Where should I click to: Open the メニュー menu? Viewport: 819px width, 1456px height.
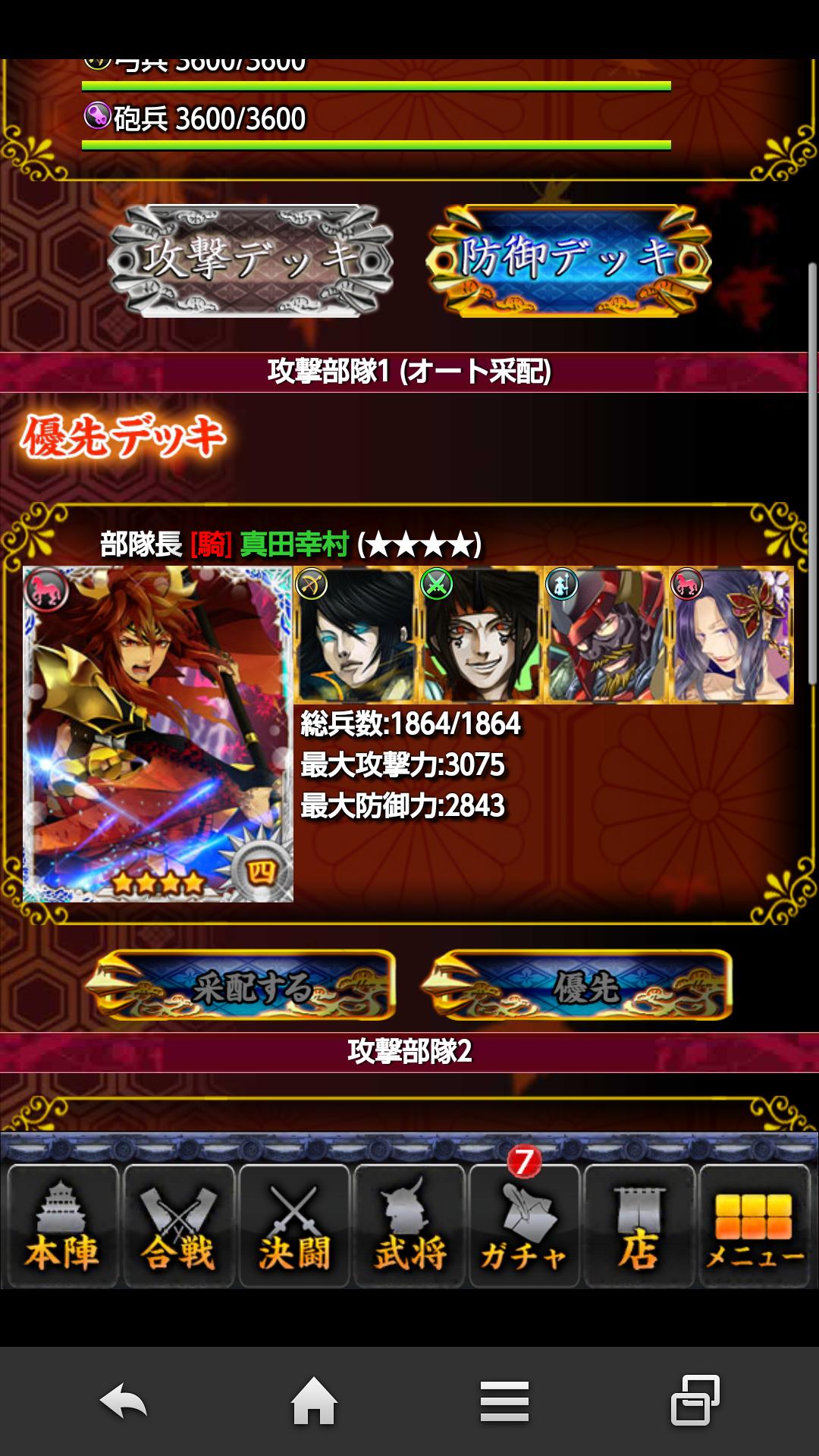[755, 1226]
